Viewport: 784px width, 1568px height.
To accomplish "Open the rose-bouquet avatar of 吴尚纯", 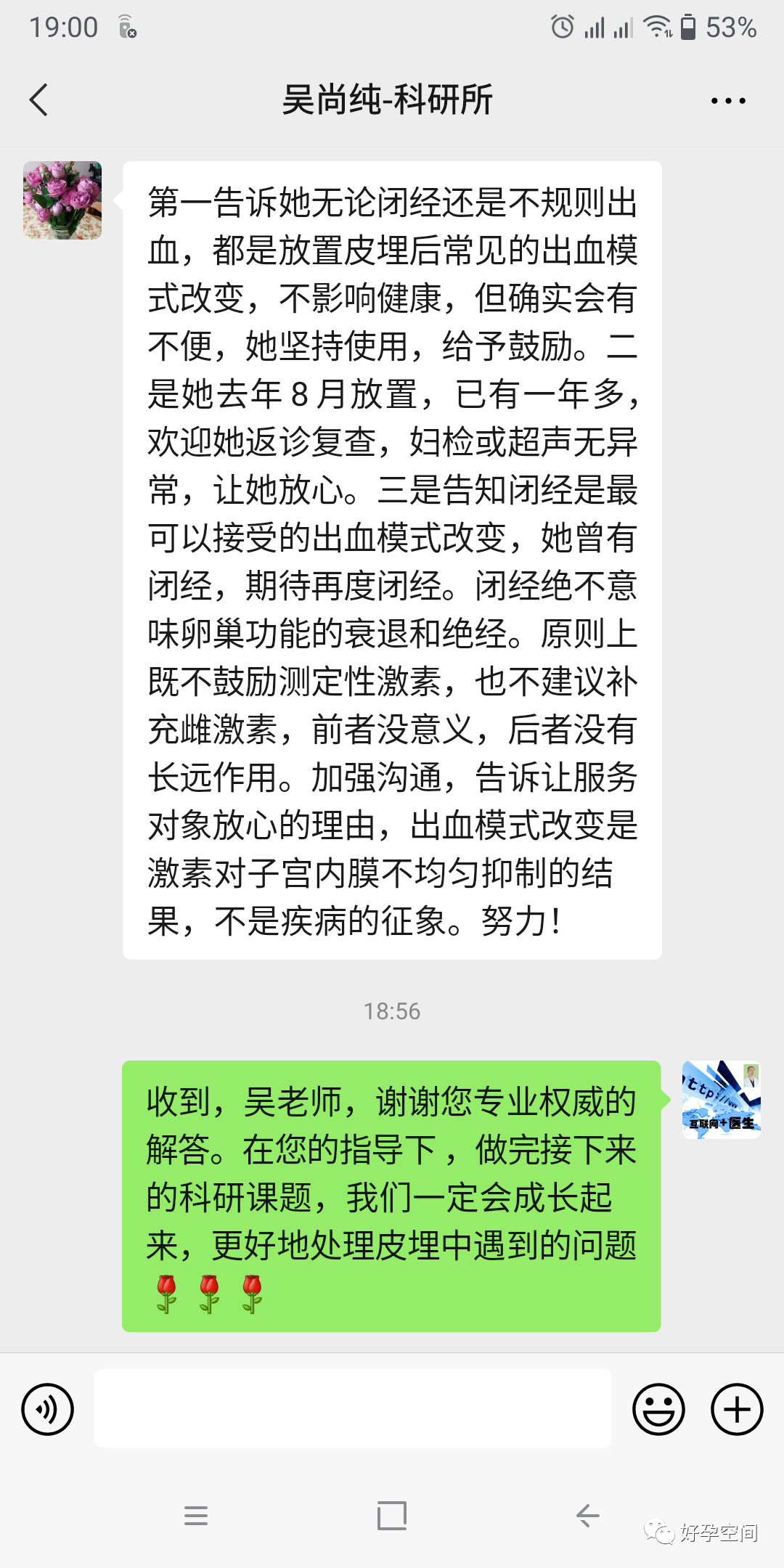I will pyautogui.click(x=62, y=200).
